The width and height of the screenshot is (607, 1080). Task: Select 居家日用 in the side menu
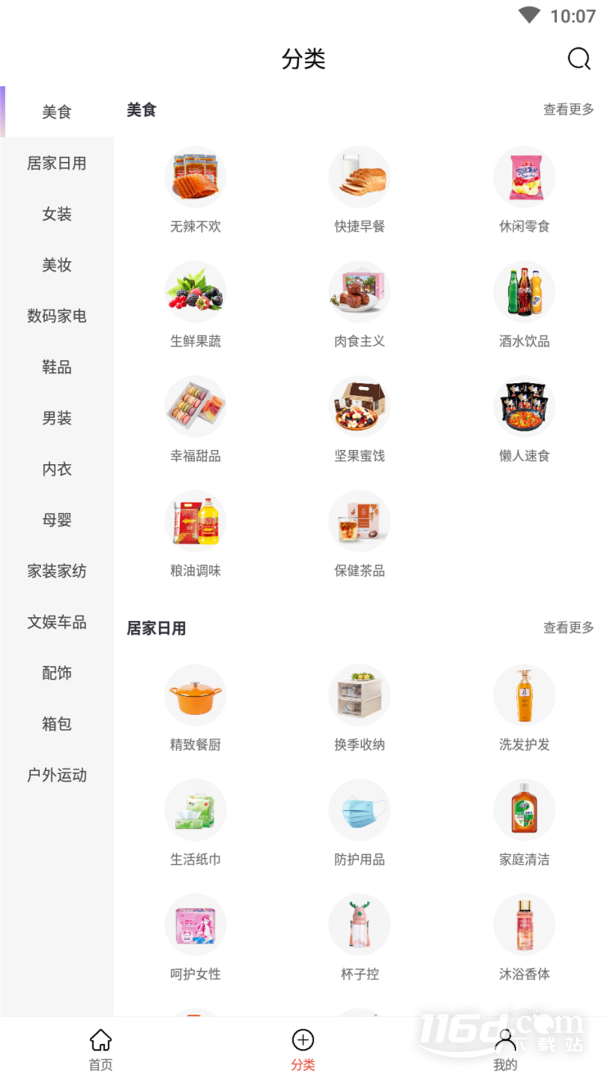point(56,163)
